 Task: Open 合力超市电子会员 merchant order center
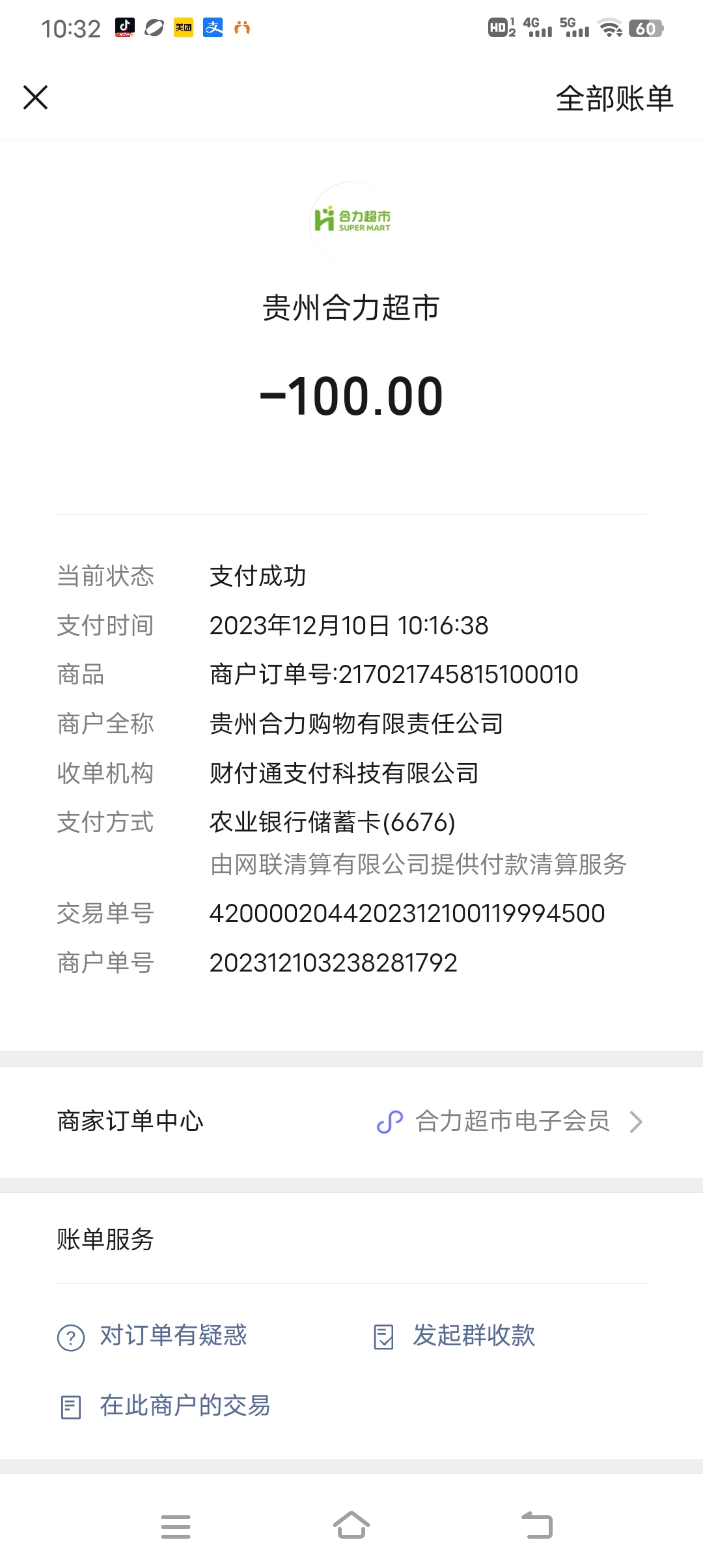[x=512, y=1121]
